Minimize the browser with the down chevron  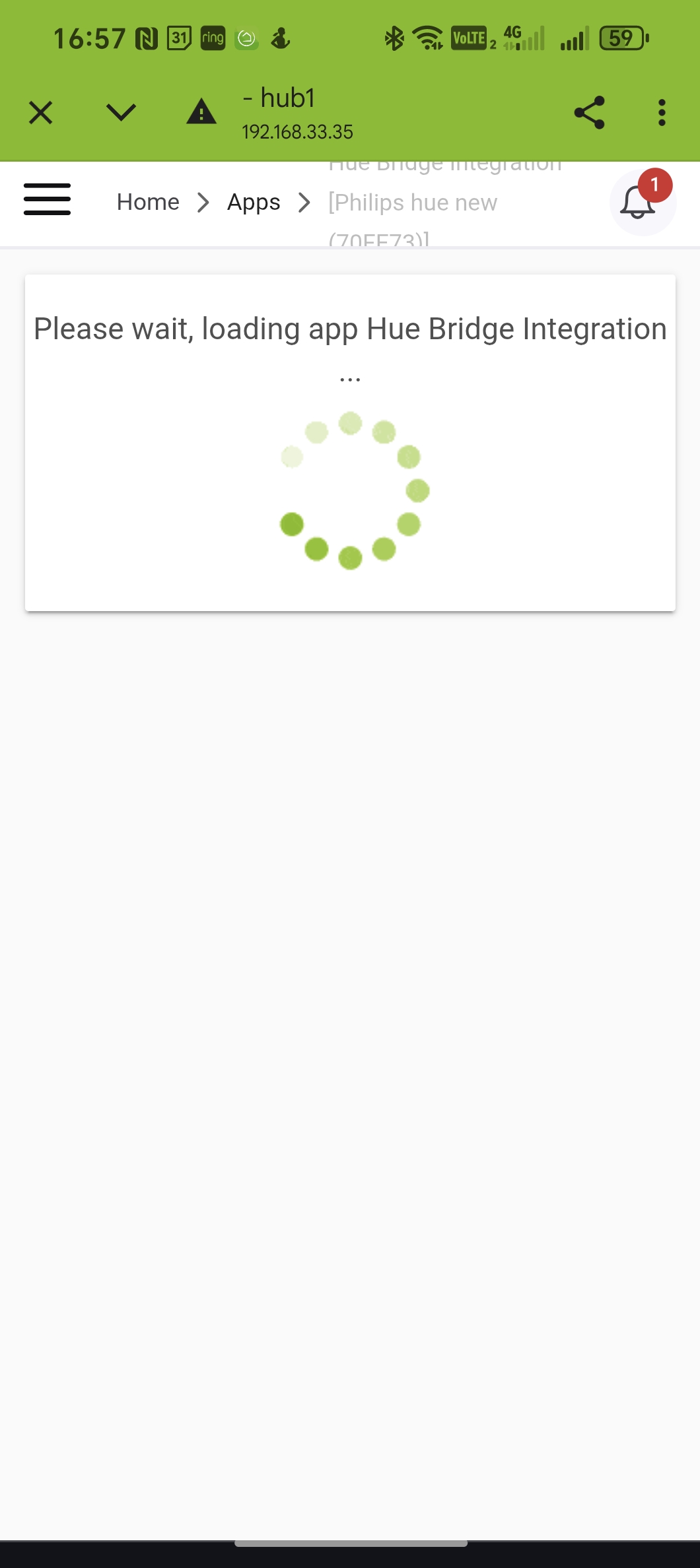tap(121, 113)
